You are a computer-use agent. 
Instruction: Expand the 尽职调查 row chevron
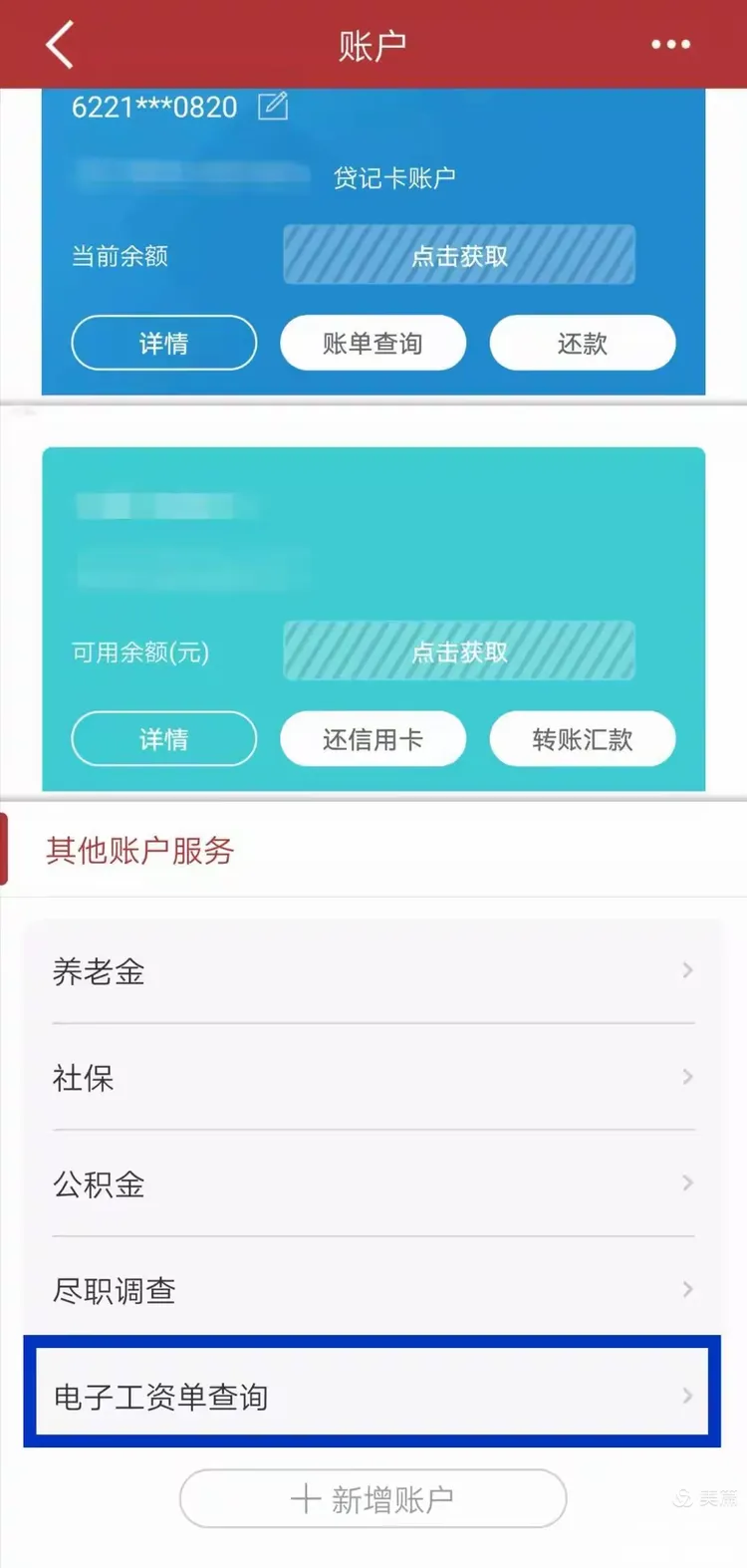pyautogui.click(x=689, y=1290)
